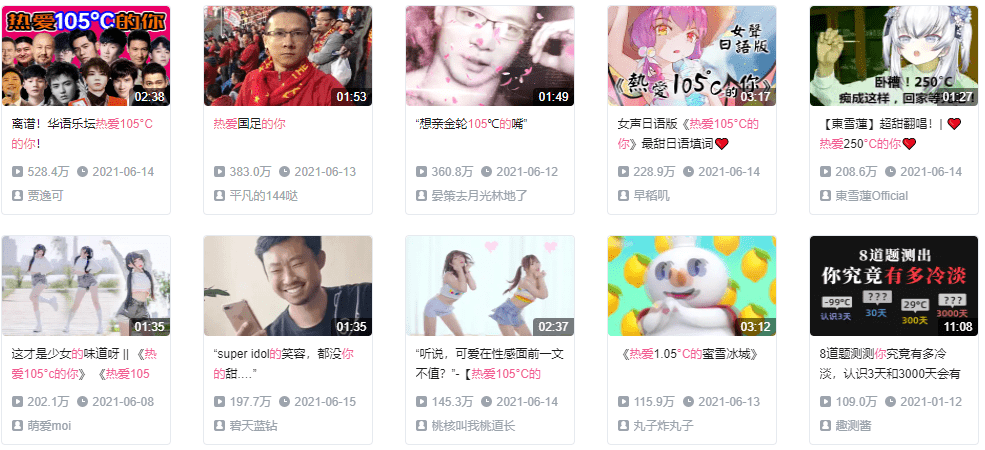Play the '热爱1.05°C的蜜雪冰城' video
This screenshot has height=450, width=985.
tap(692, 286)
